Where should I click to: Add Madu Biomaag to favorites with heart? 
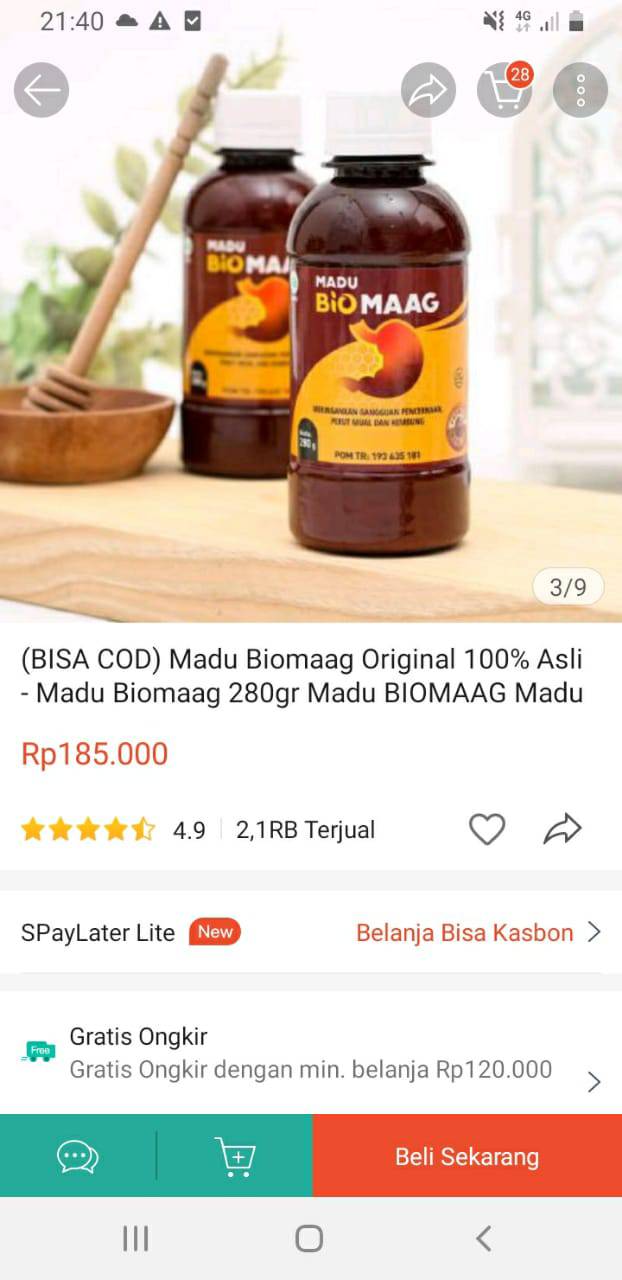(487, 829)
